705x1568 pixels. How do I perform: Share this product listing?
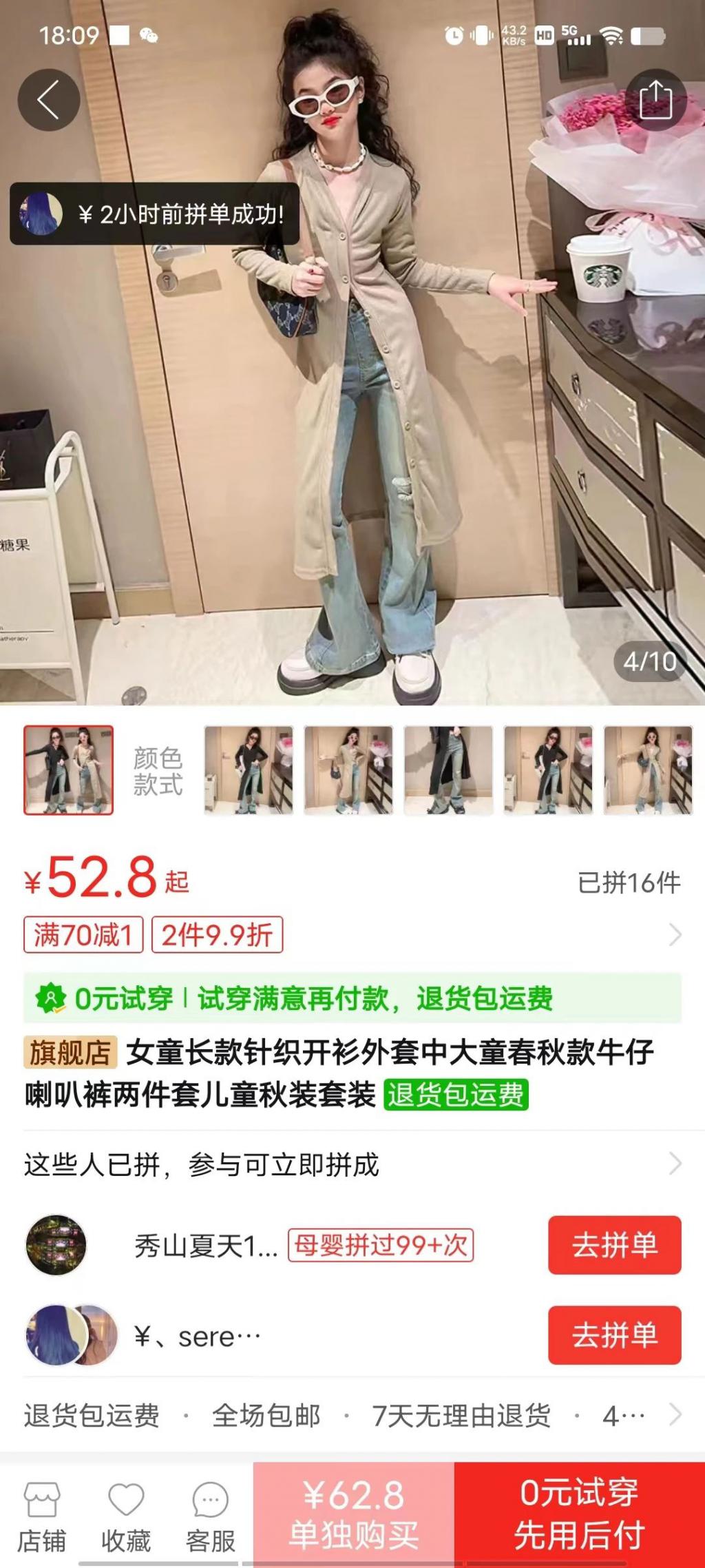(x=655, y=101)
